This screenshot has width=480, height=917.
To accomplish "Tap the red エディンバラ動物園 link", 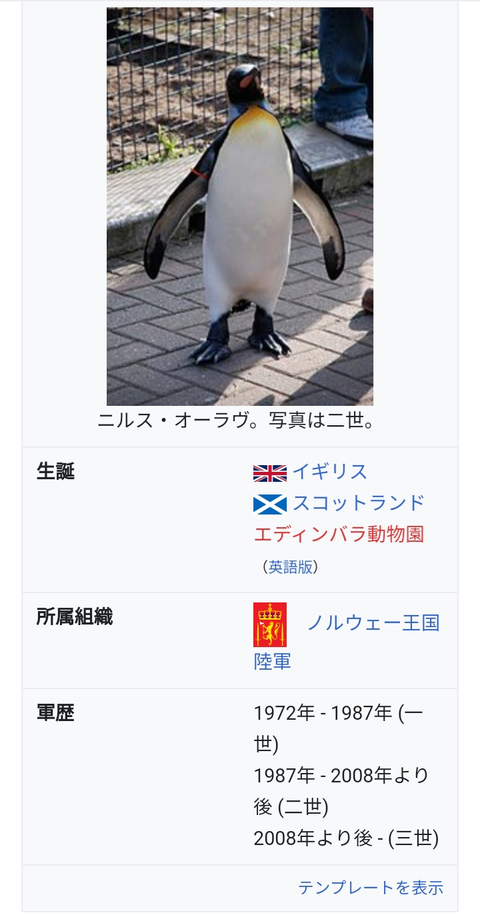I will click(339, 535).
